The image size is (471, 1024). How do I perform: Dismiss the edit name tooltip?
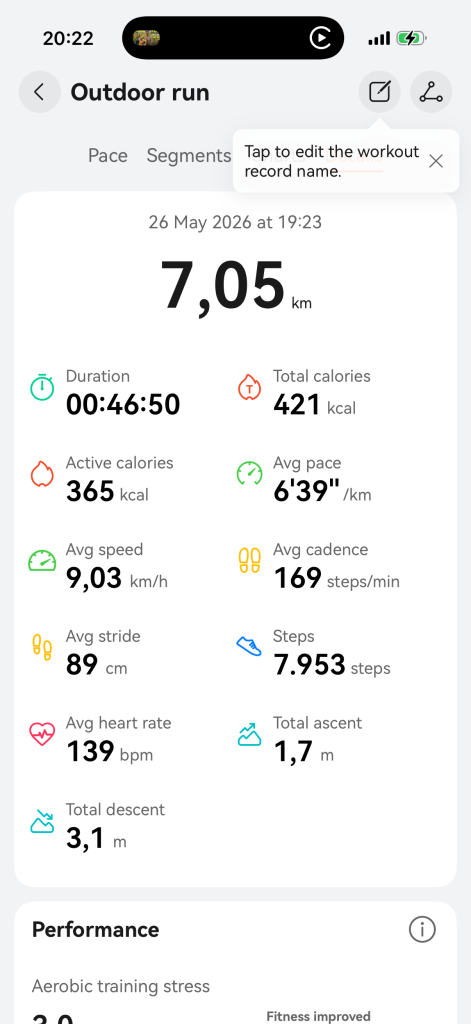[436, 161]
